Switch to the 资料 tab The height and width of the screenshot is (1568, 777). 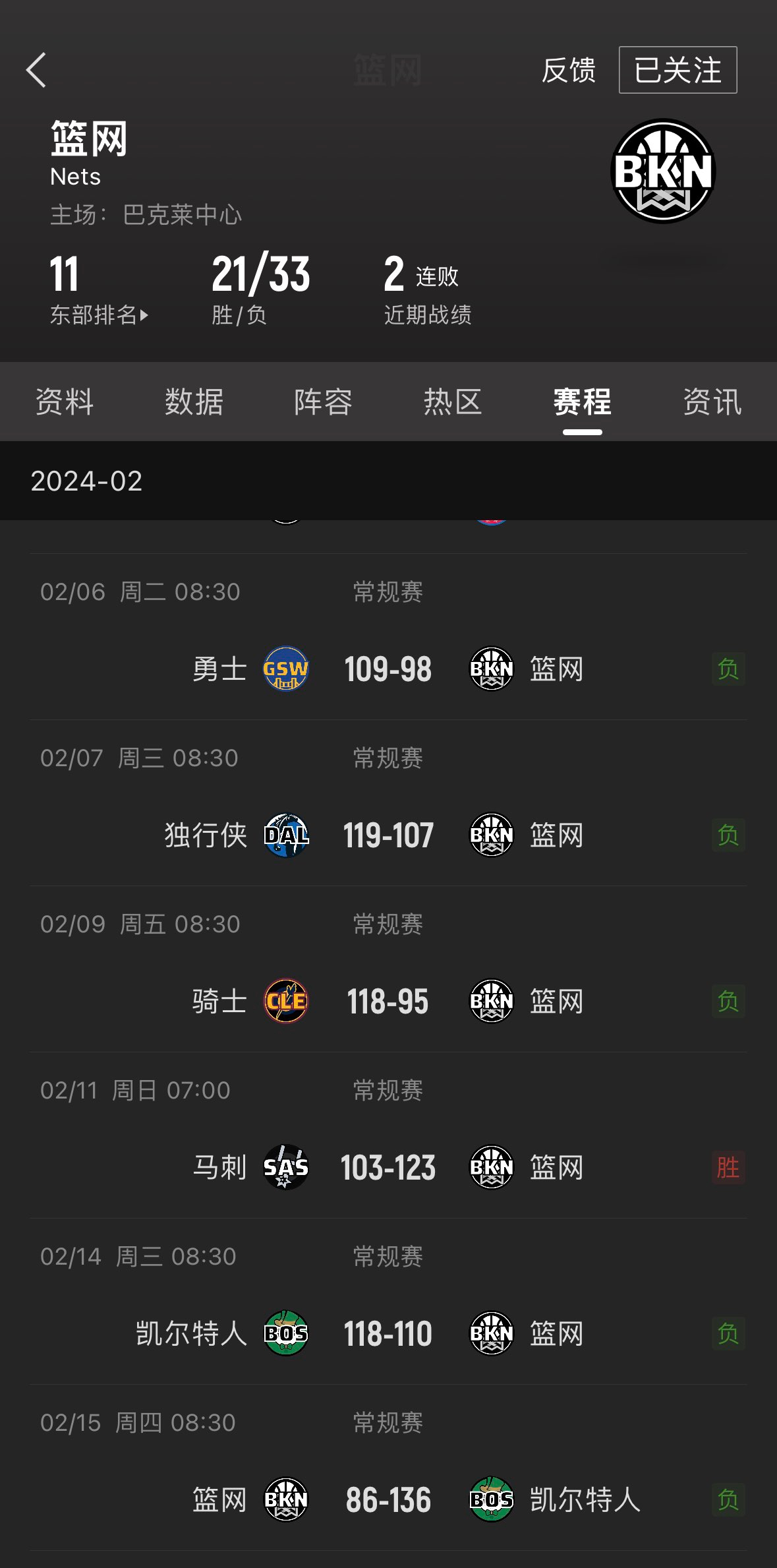[x=65, y=402]
